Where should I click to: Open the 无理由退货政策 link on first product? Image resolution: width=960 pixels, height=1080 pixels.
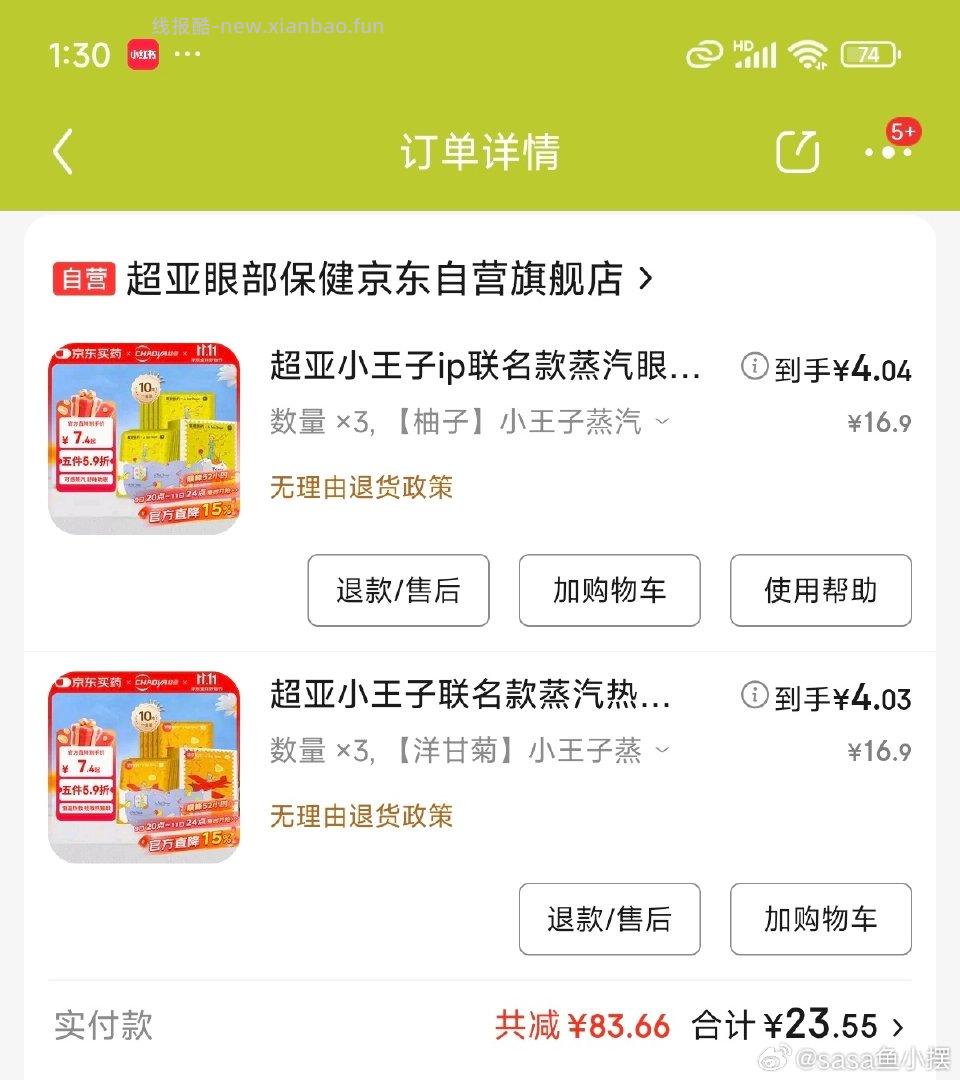tap(360, 487)
